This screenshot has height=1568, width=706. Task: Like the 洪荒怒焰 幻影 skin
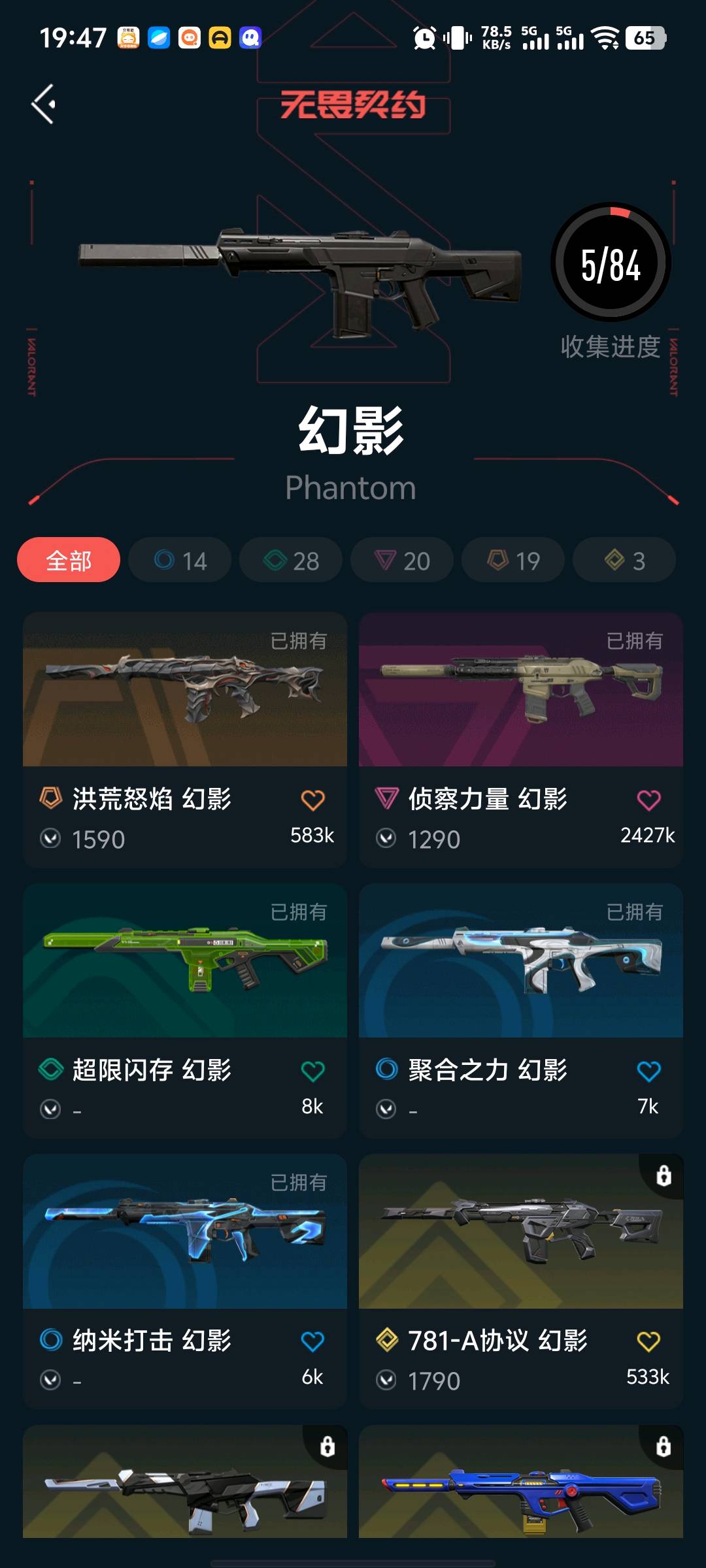point(312,800)
